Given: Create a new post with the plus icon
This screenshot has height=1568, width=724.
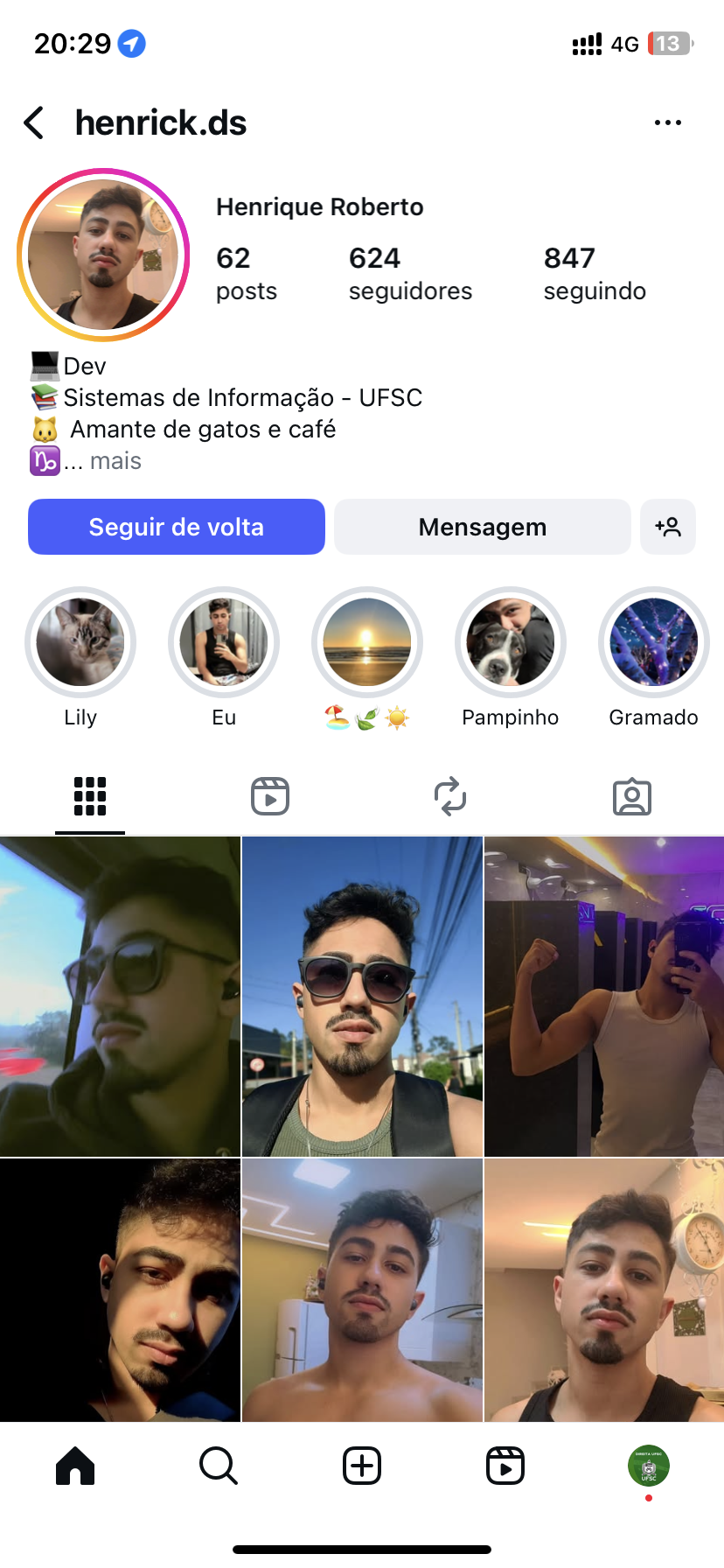Looking at the screenshot, I should click(362, 1466).
